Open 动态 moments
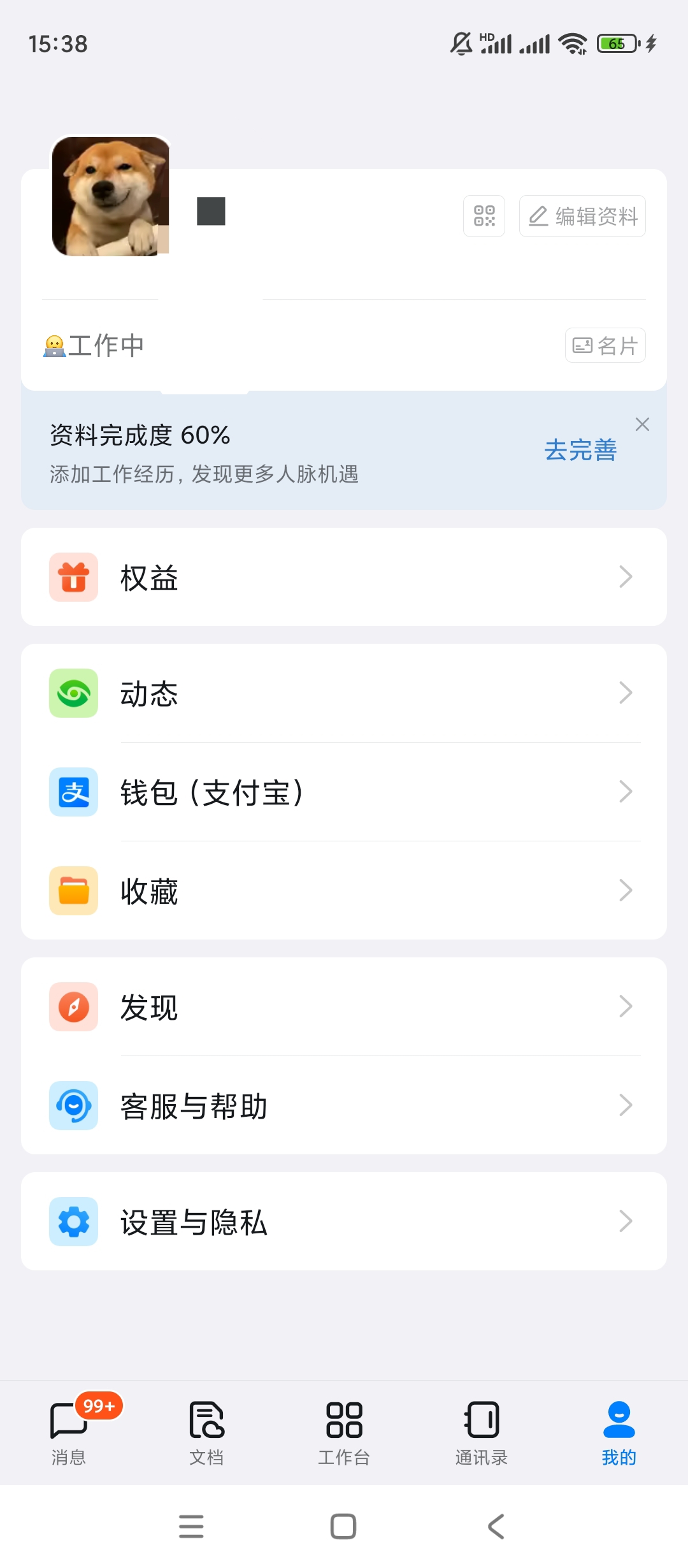 click(344, 693)
